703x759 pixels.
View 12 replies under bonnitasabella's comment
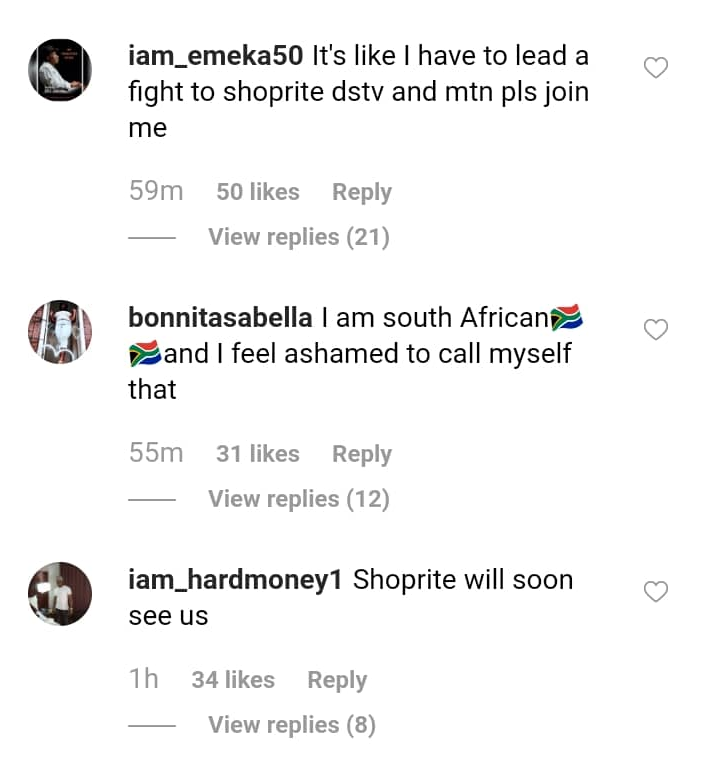[x=298, y=499]
